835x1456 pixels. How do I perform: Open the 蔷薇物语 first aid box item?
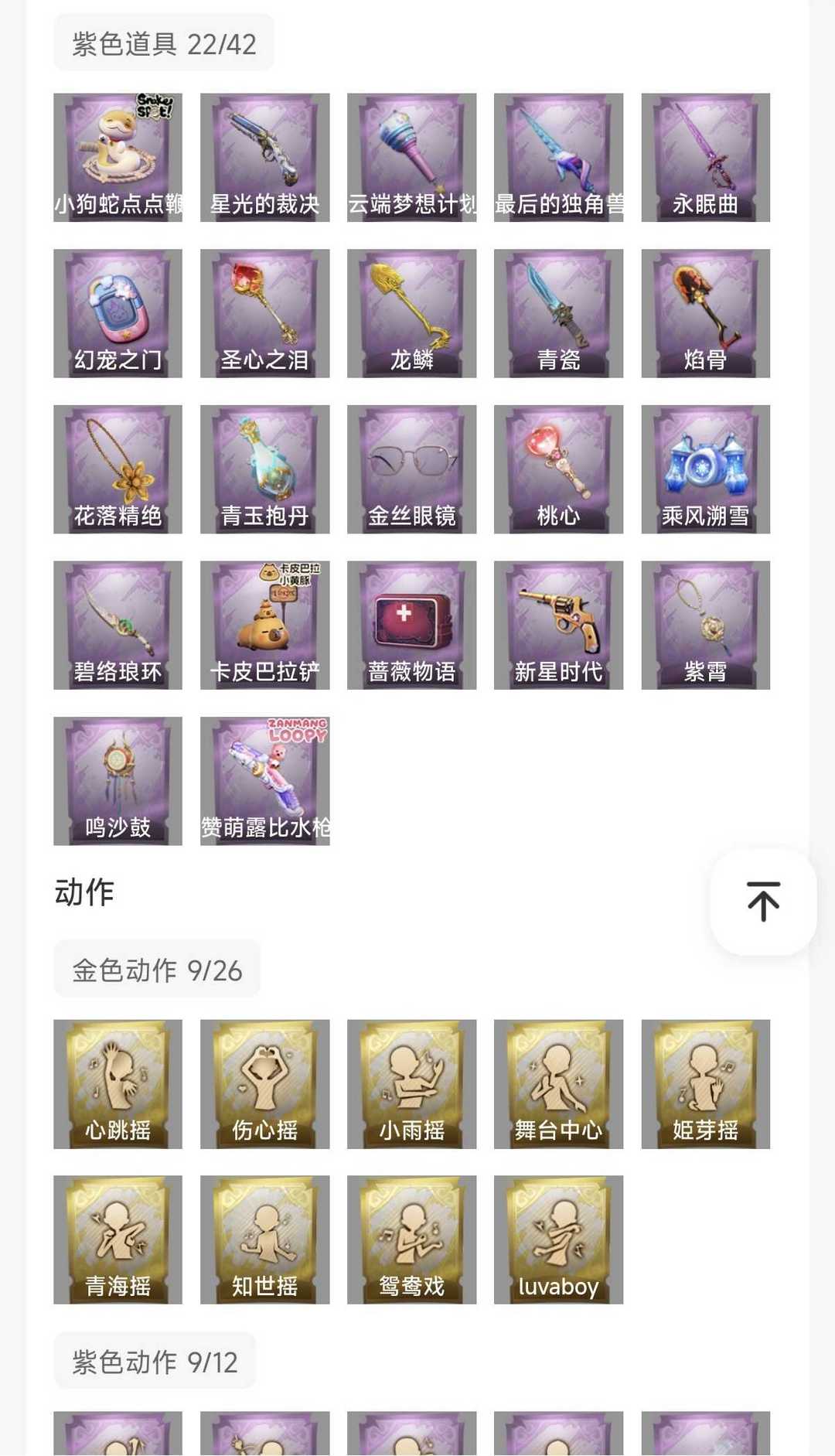pyautogui.click(x=411, y=625)
